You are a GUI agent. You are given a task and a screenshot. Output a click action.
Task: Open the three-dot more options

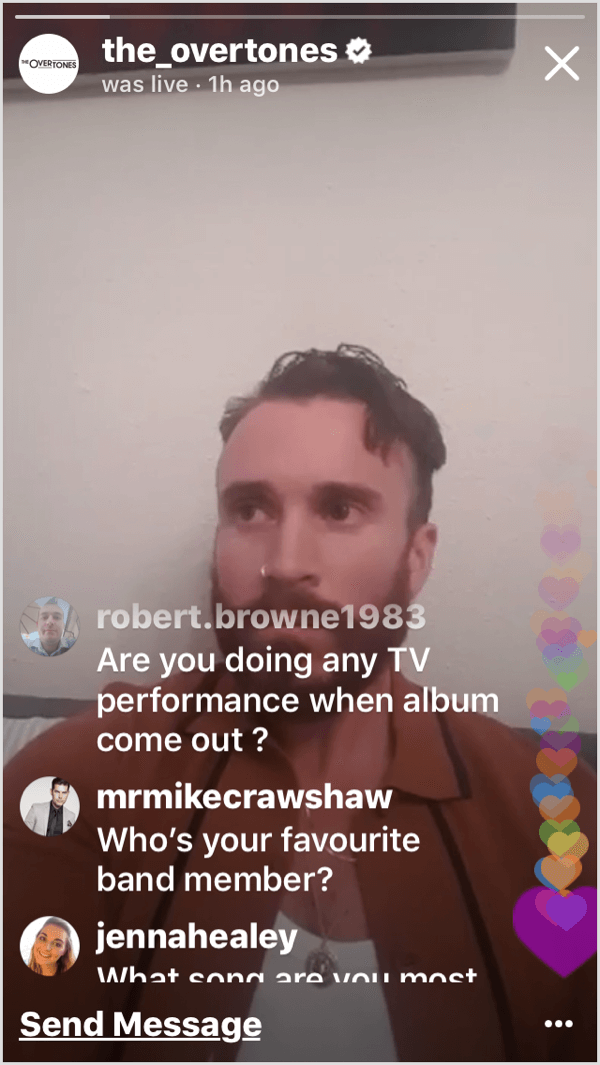(558, 1024)
